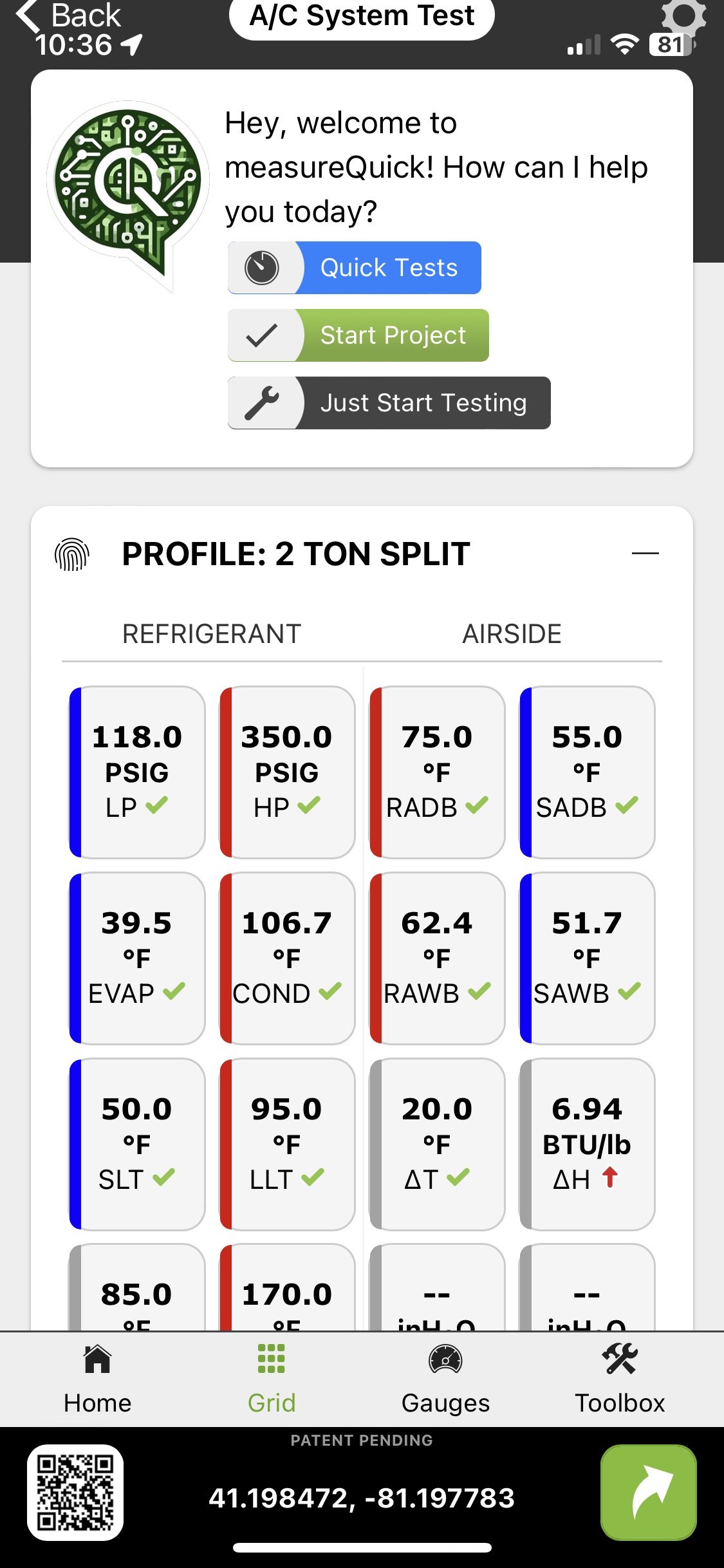Open the ΔT 20.0 °F tile
Viewport: 724px width, 1568px height.
pyautogui.click(x=437, y=1144)
